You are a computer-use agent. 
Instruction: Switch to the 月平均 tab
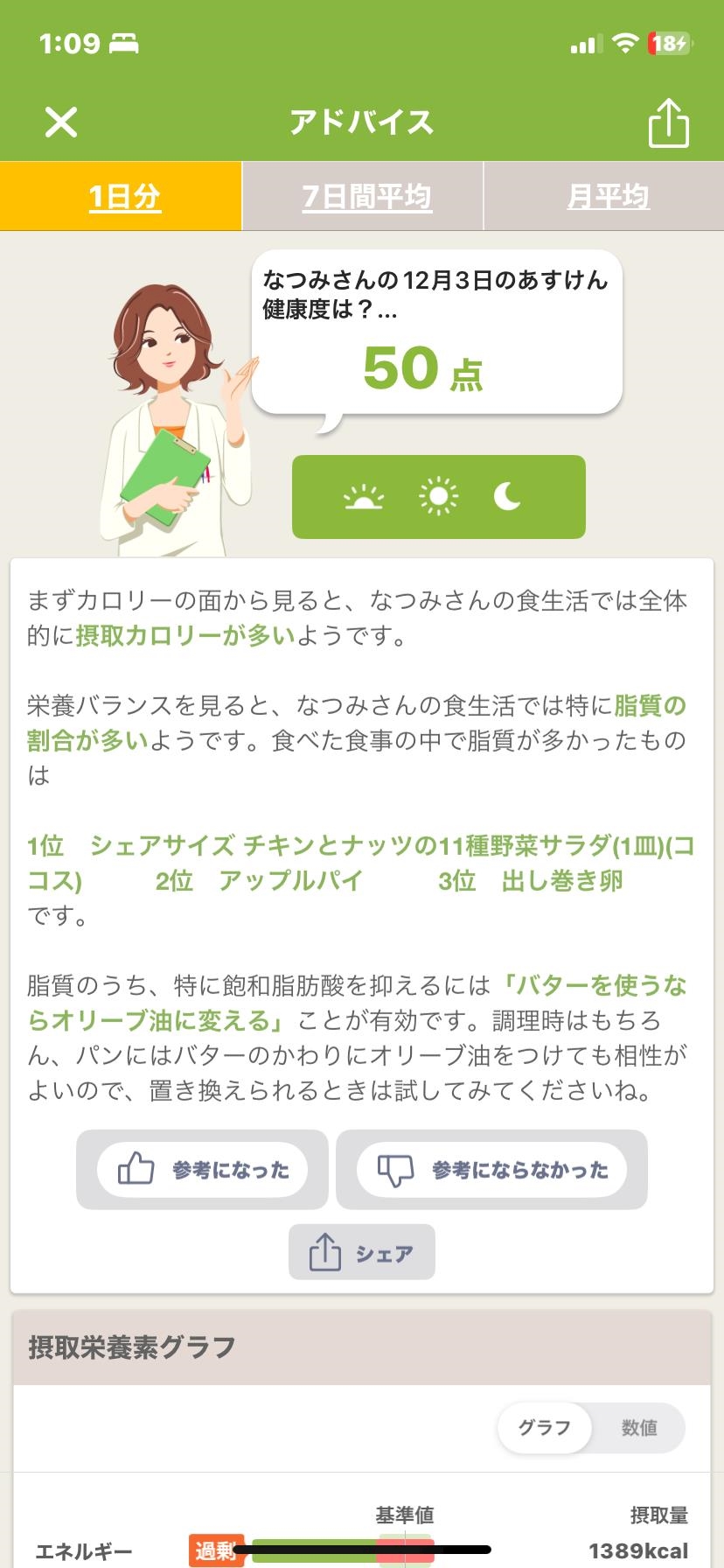pos(608,196)
